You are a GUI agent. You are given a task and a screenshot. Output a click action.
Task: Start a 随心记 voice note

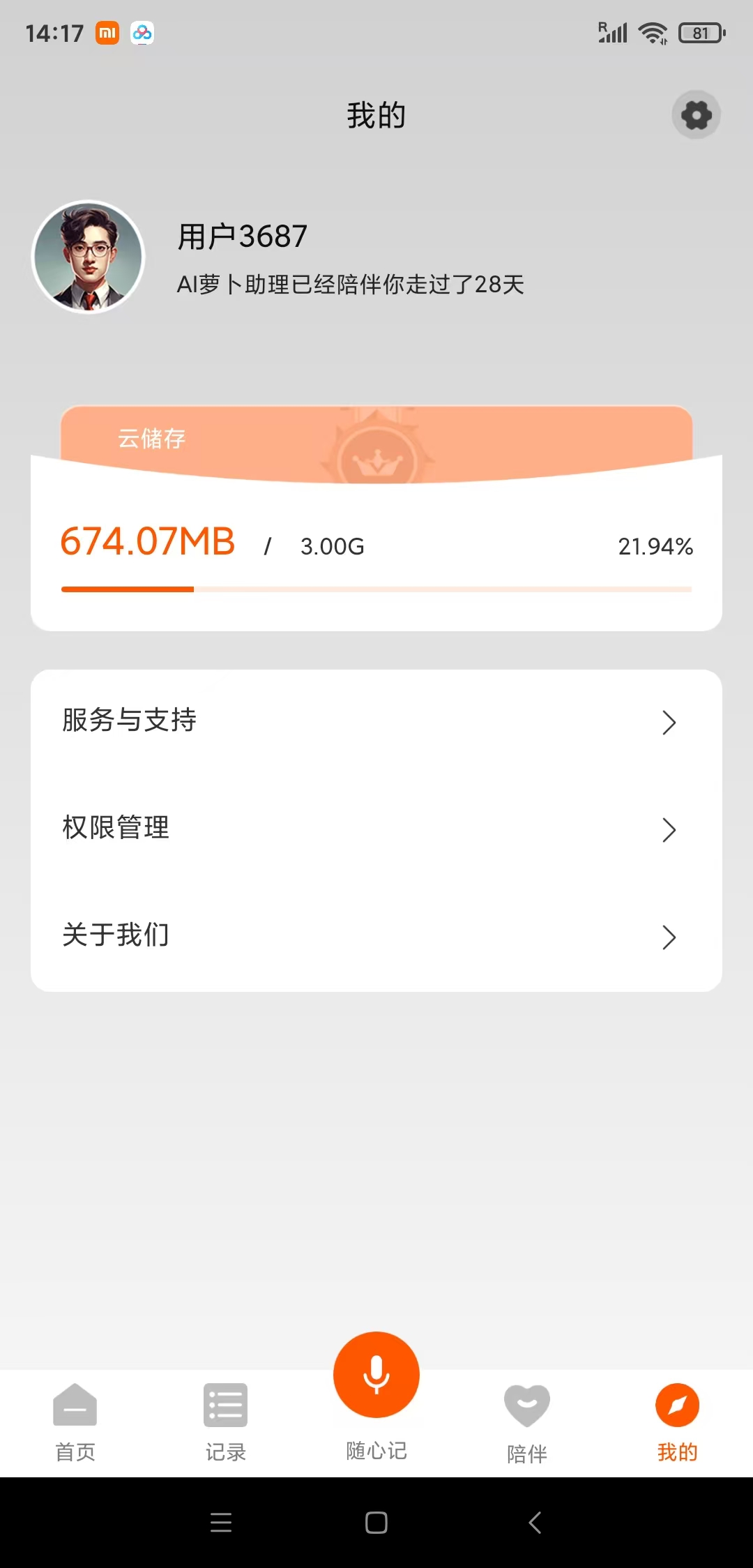[376, 1375]
